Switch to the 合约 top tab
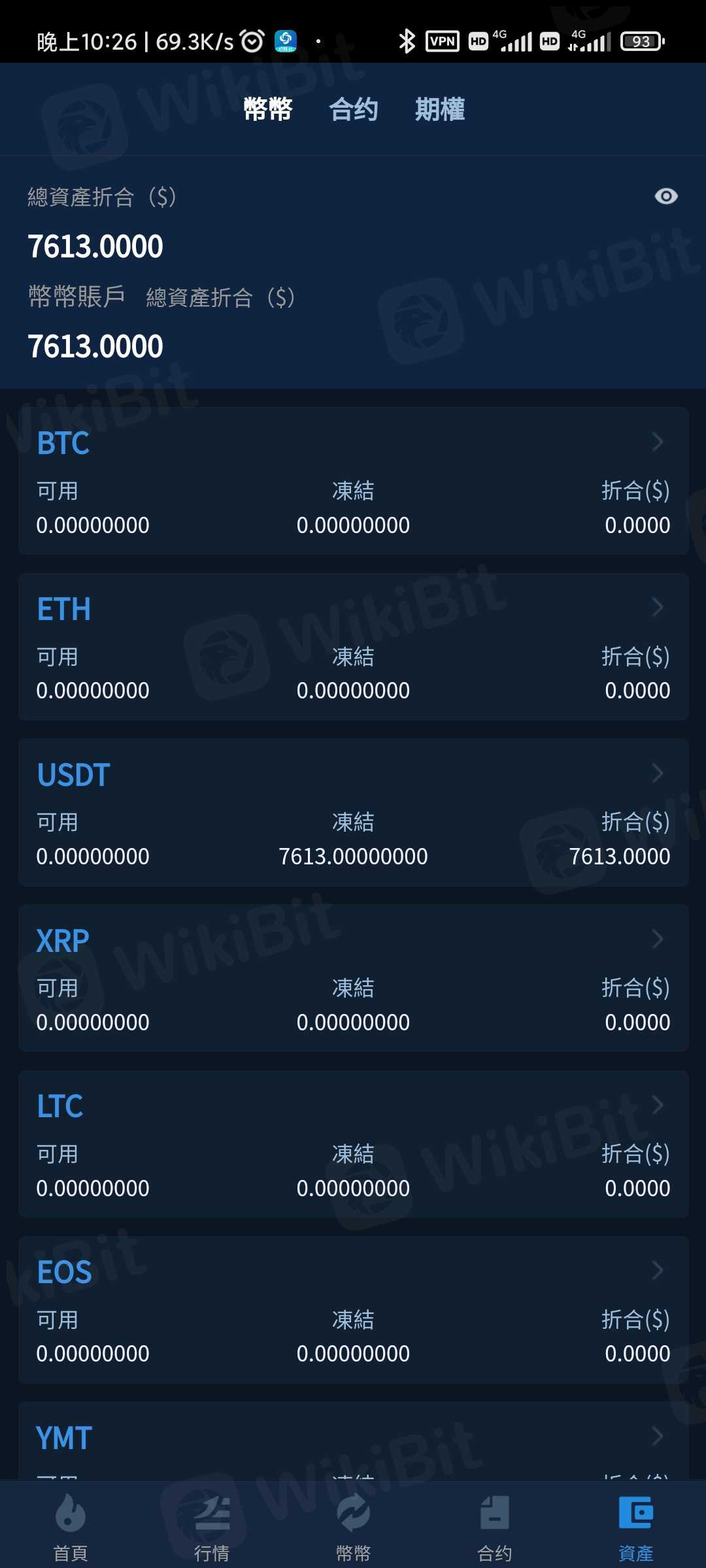Viewport: 706px width, 1568px height. (x=354, y=109)
